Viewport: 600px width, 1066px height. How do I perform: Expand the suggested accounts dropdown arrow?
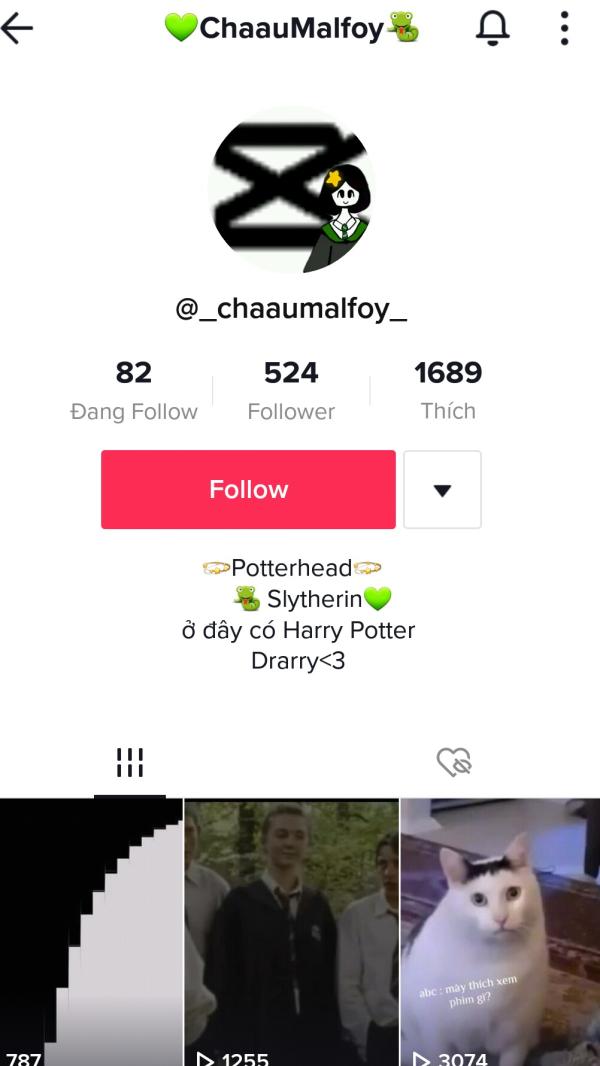[442, 489]
